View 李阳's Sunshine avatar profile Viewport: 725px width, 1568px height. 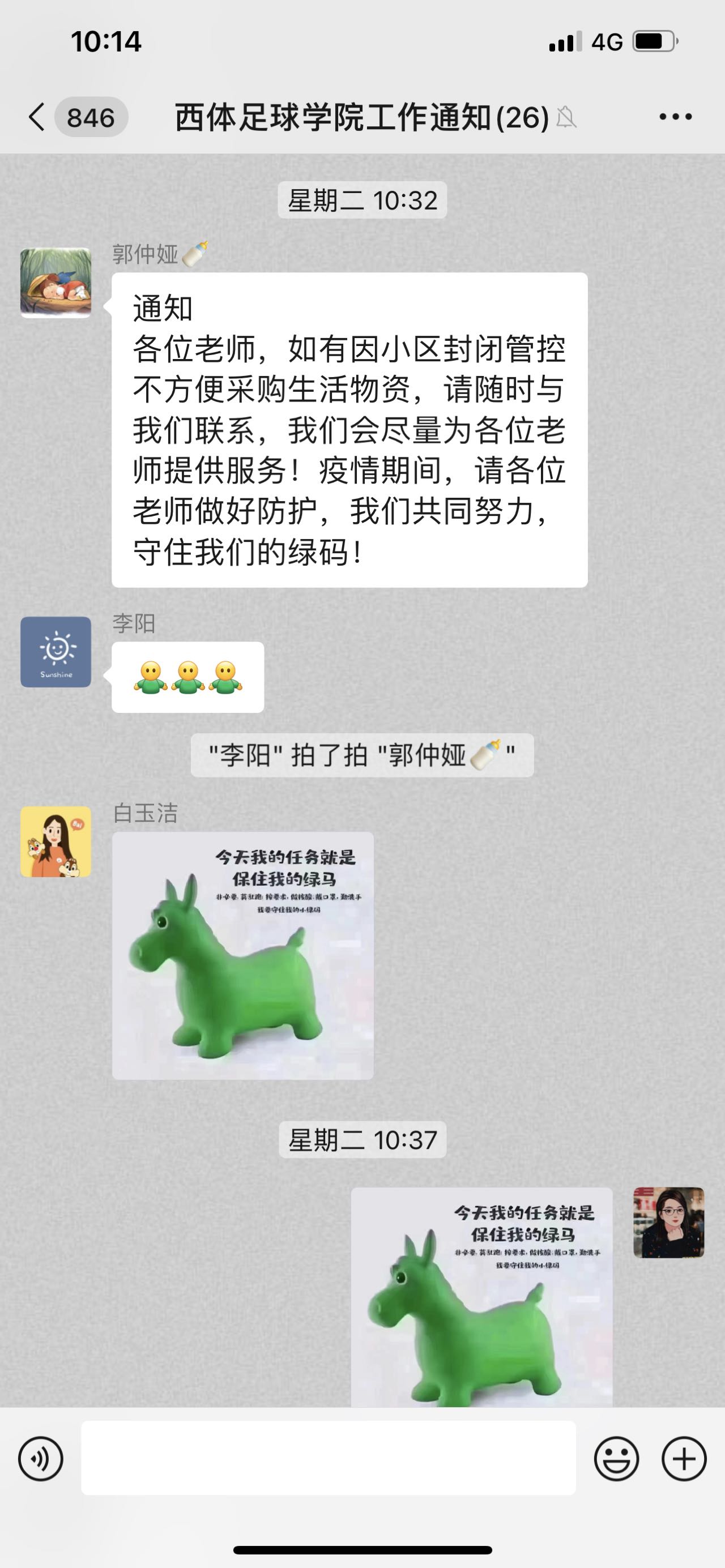click(56, 652)
